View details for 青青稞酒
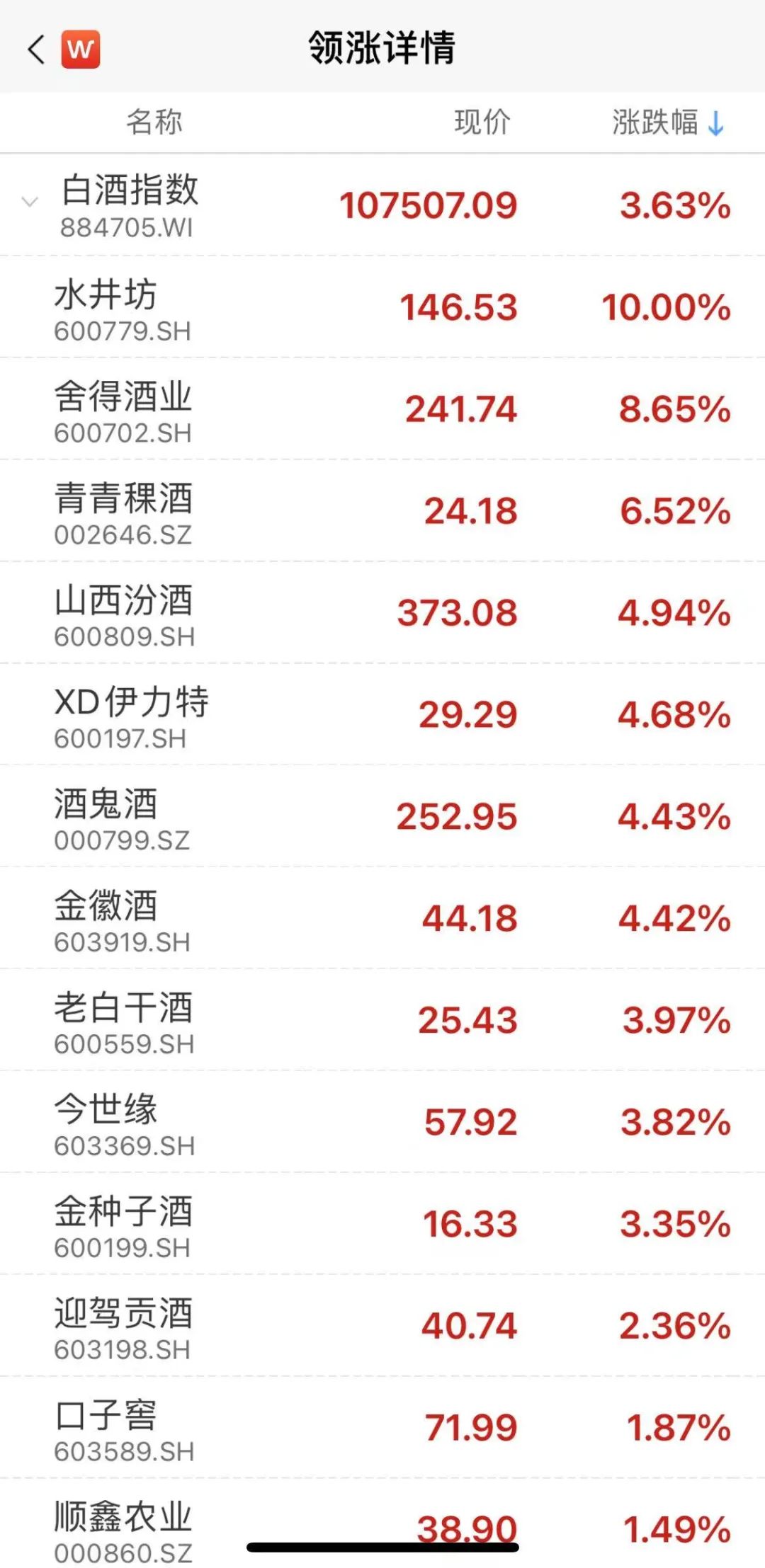This screenshot has width=765, height=1568. click(x=382, y=512)
